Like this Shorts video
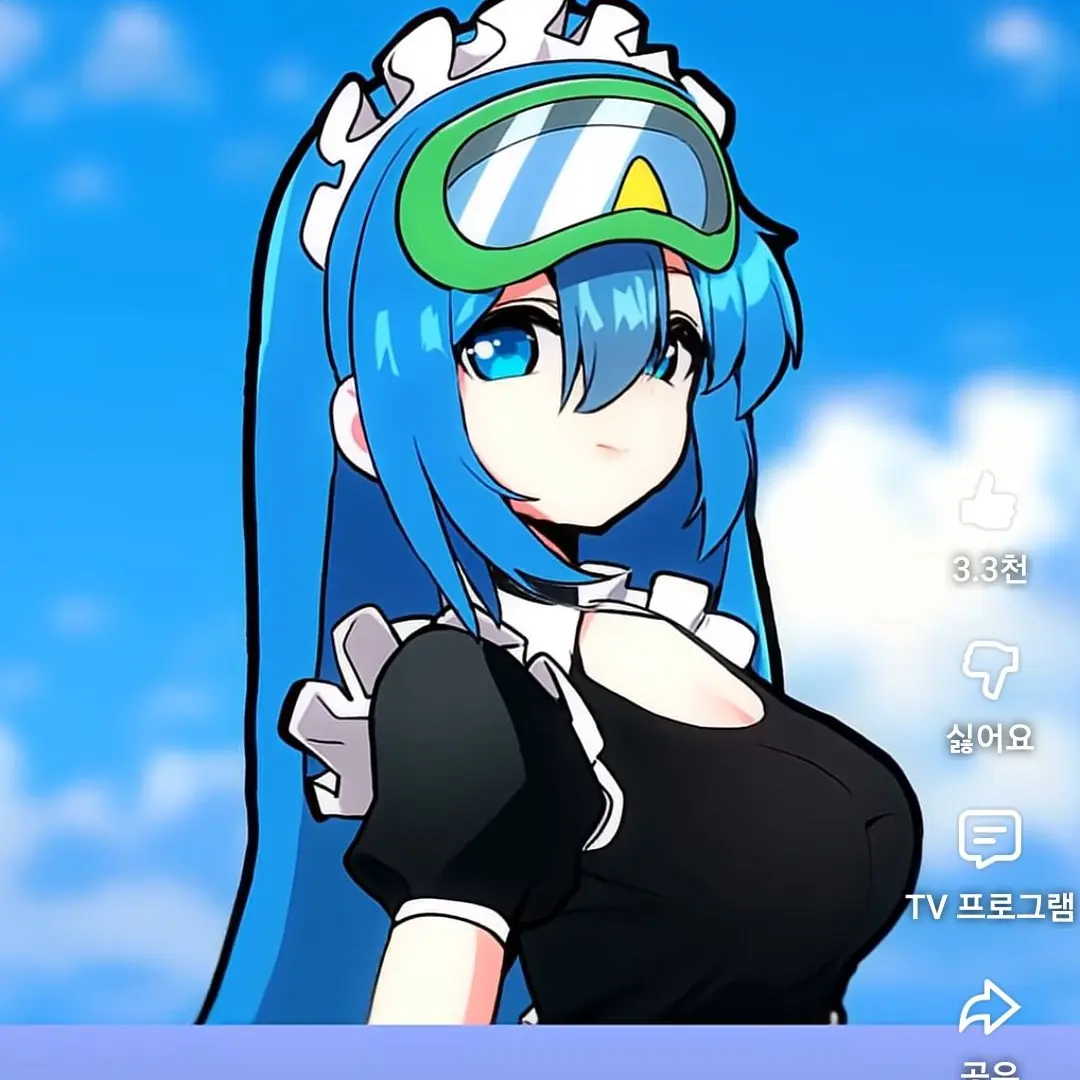Image resolution: width=1080 pixels, height=1080 pixels. [x=988, y=503]
